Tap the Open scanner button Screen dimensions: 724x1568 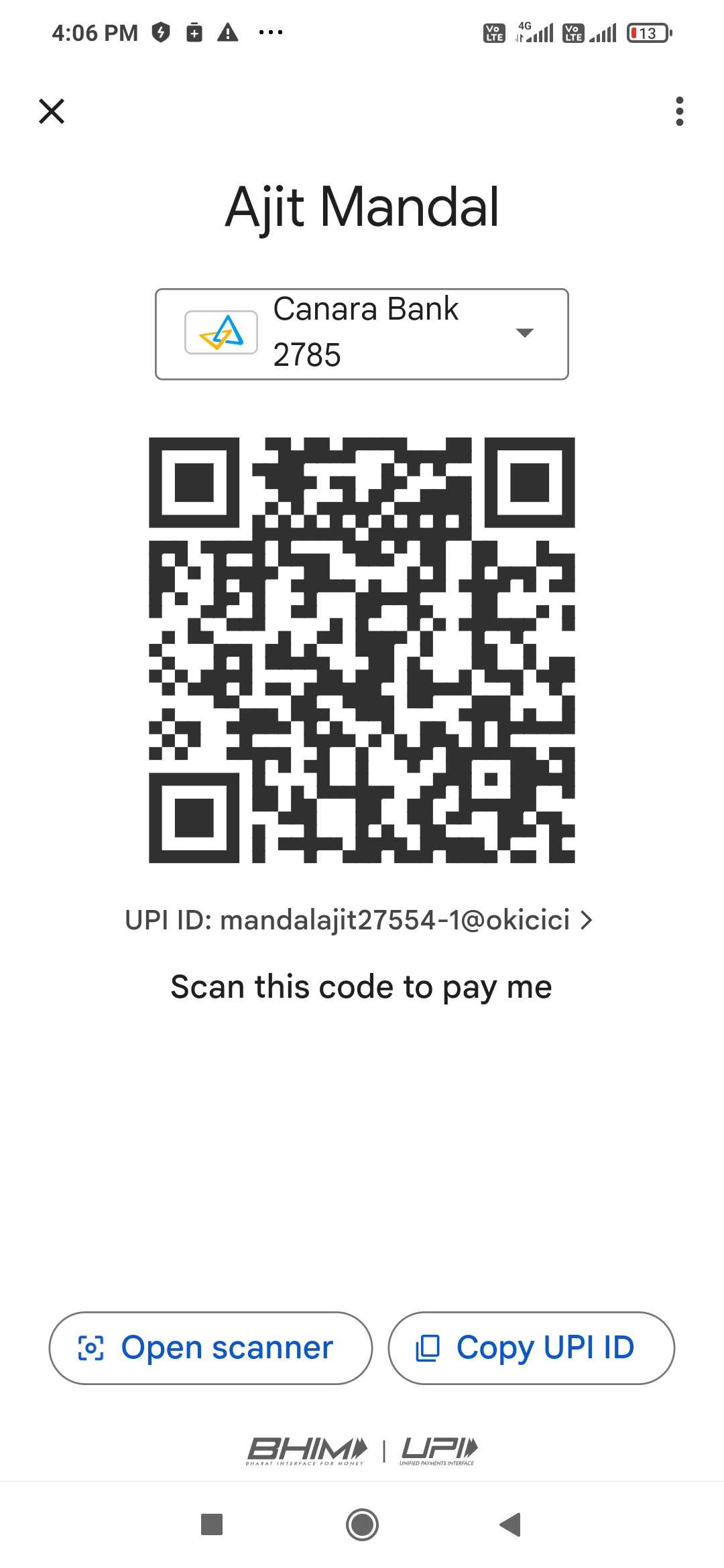(x=210, y=1348)
